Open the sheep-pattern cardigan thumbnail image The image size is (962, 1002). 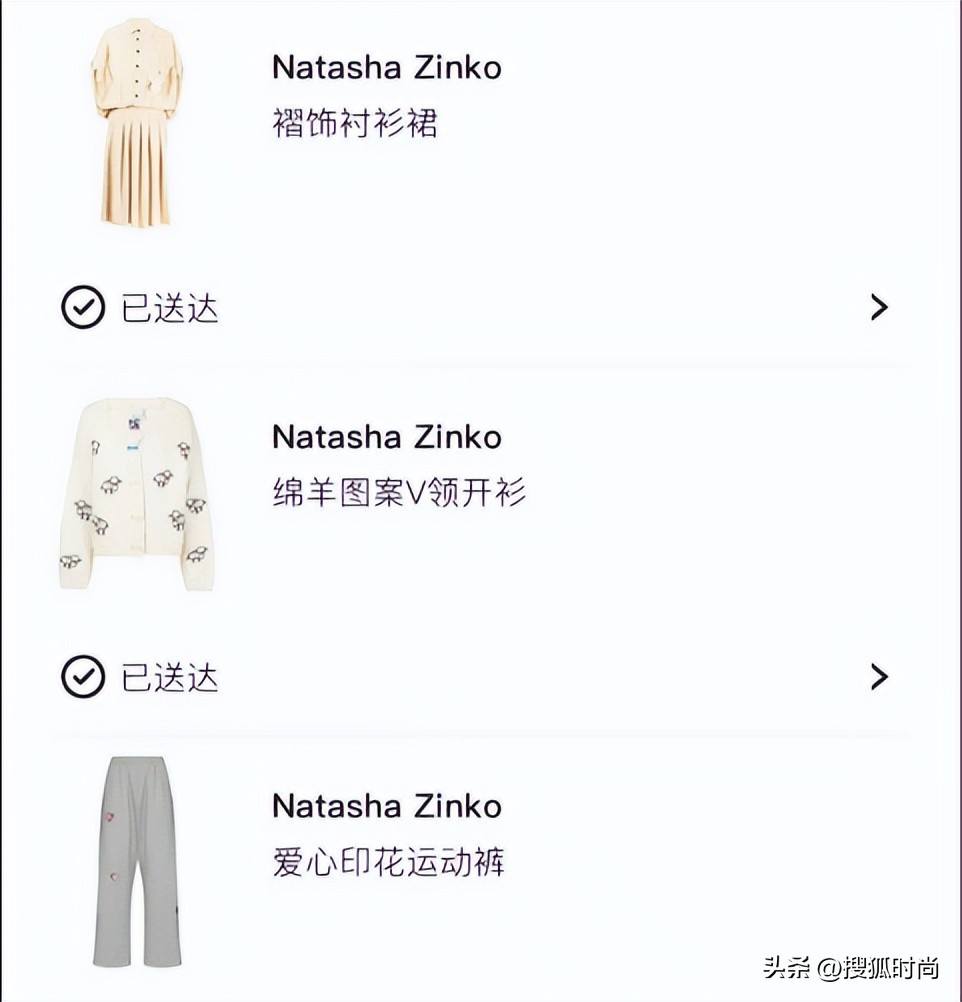[x=140, y=495]
